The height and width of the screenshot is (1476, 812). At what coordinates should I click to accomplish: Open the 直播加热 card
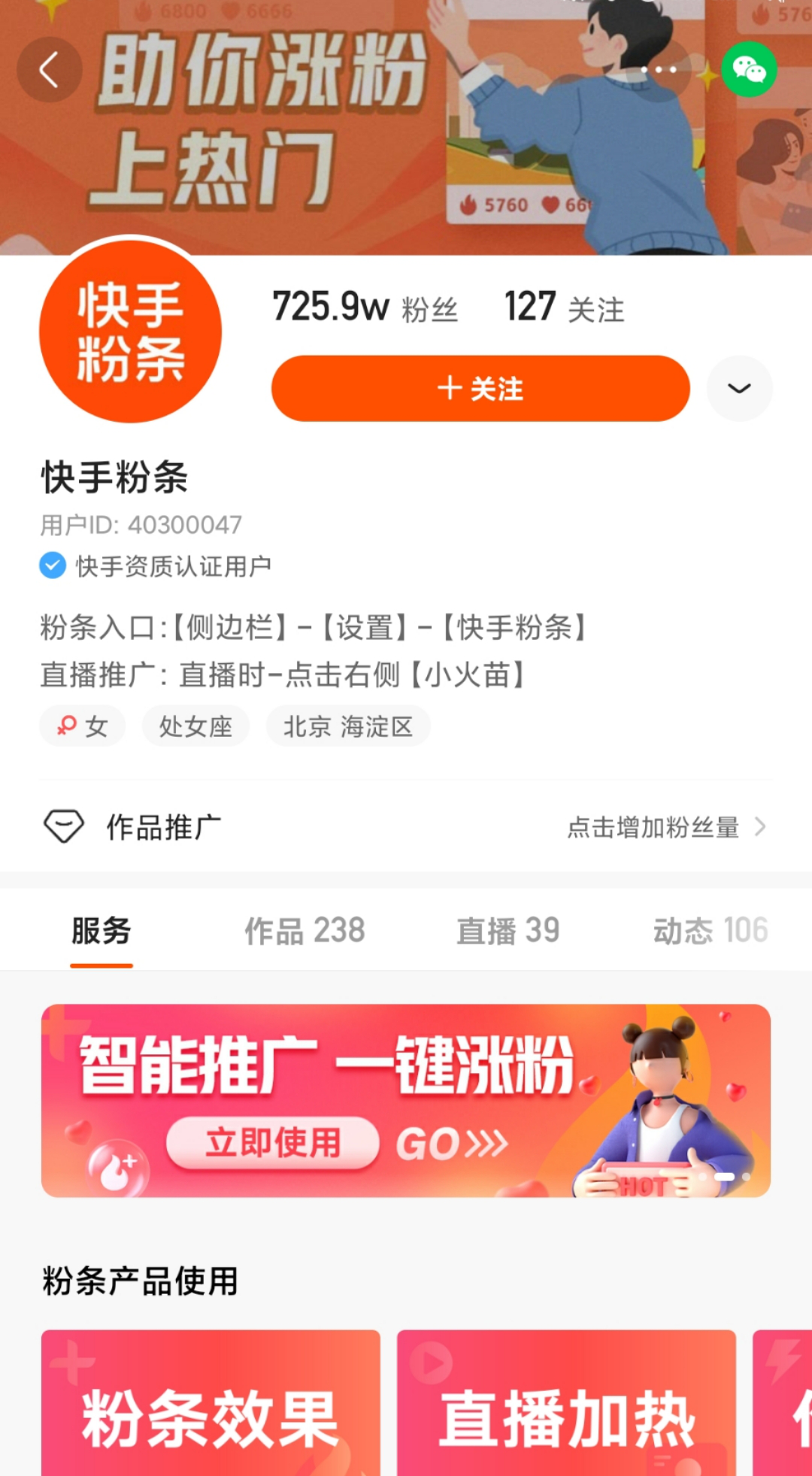pyautogui.click(x=566, y=1403)
